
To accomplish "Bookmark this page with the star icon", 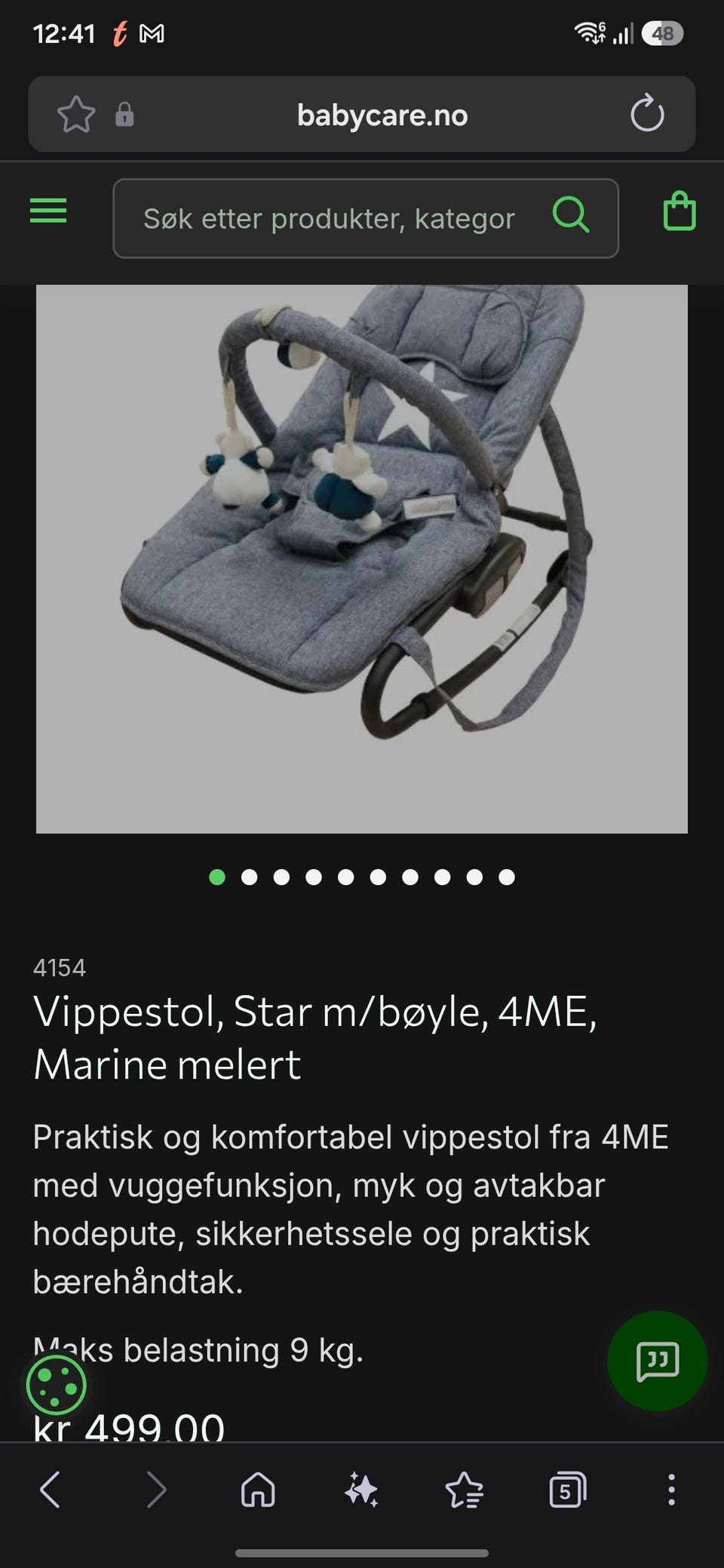I will 76,115.
